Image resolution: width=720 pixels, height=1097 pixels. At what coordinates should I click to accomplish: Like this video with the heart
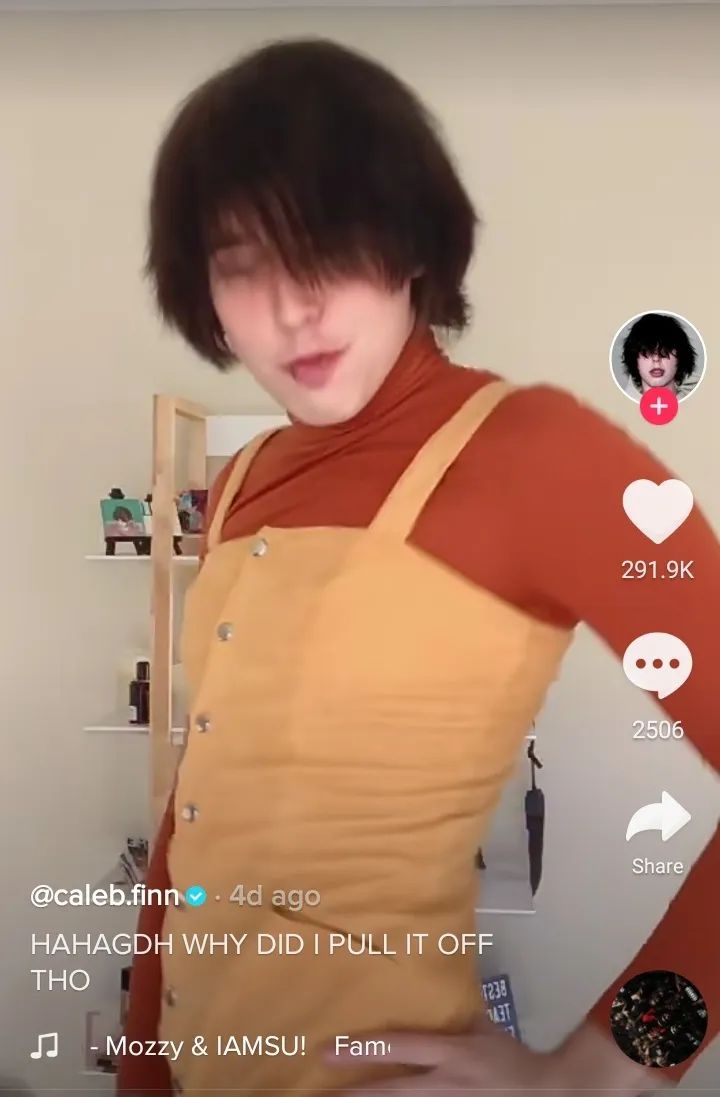click(657, 512)
